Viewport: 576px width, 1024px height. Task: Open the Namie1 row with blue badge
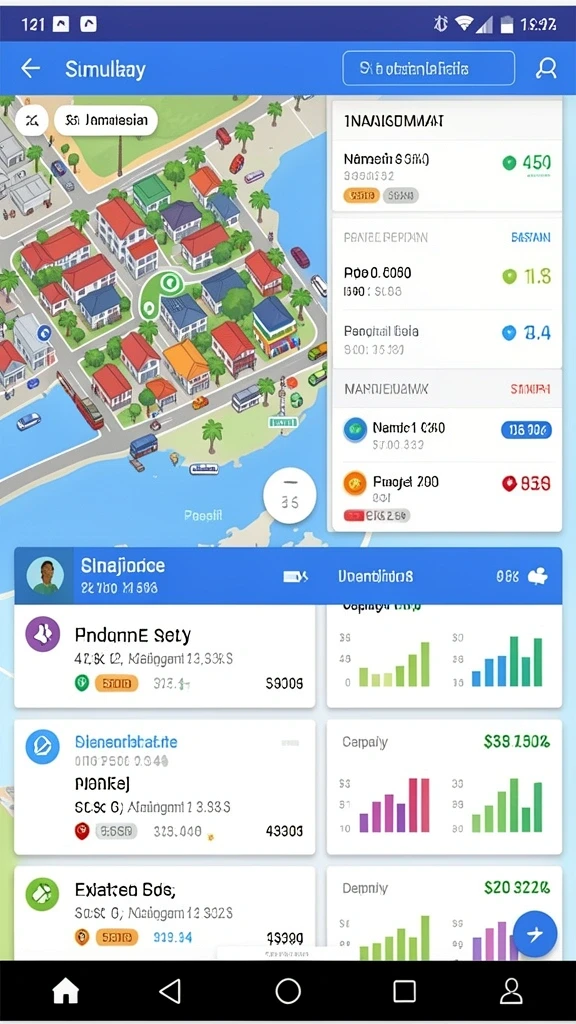(447, 434)
